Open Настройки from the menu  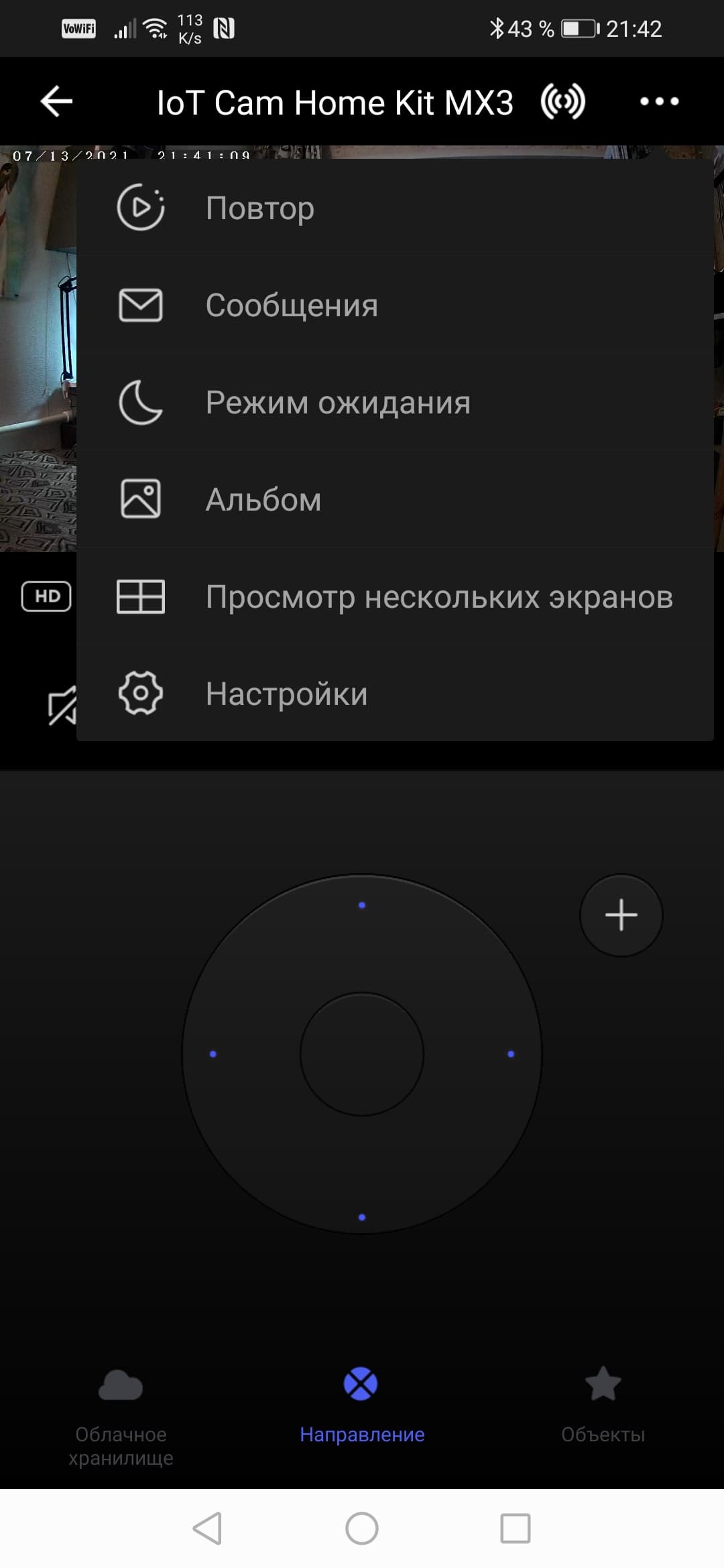(286, 694)
